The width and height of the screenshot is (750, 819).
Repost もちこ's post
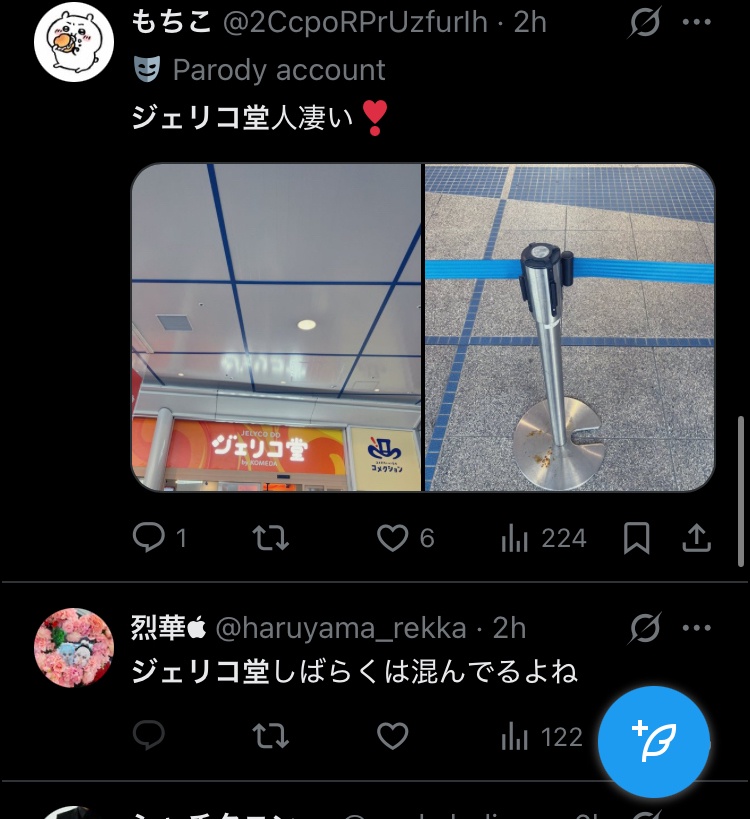271,539
